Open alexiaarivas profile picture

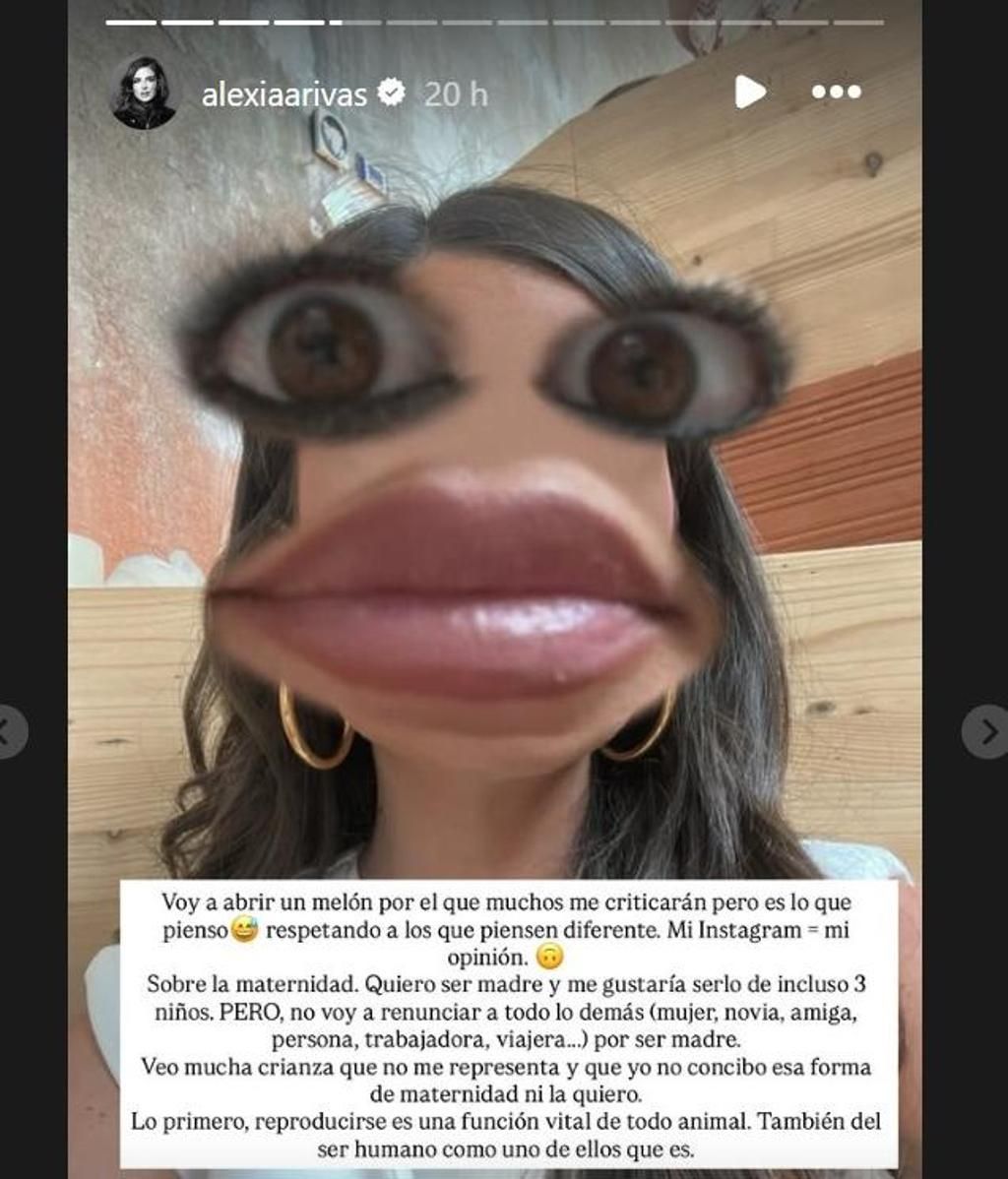pyautogui.click(x=144, y=93)
